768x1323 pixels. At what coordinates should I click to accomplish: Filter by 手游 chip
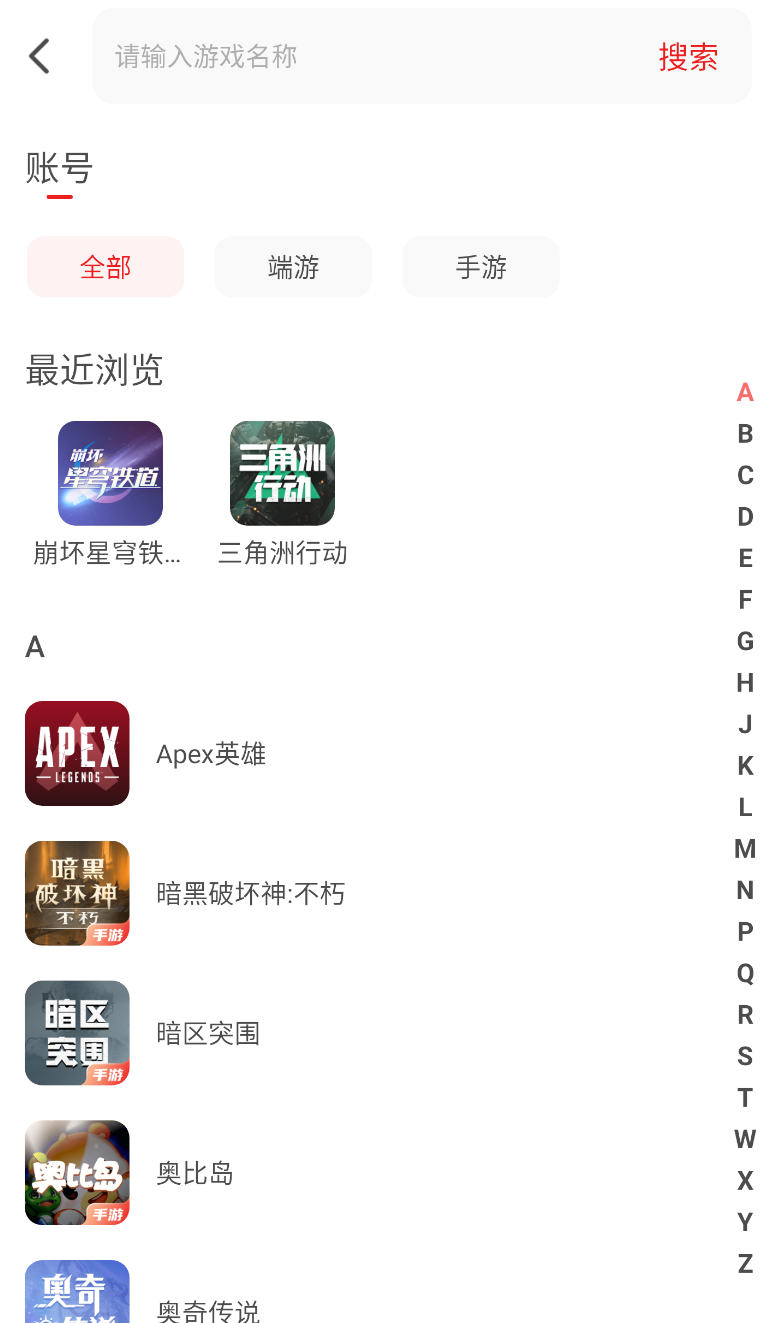[481, 267]
